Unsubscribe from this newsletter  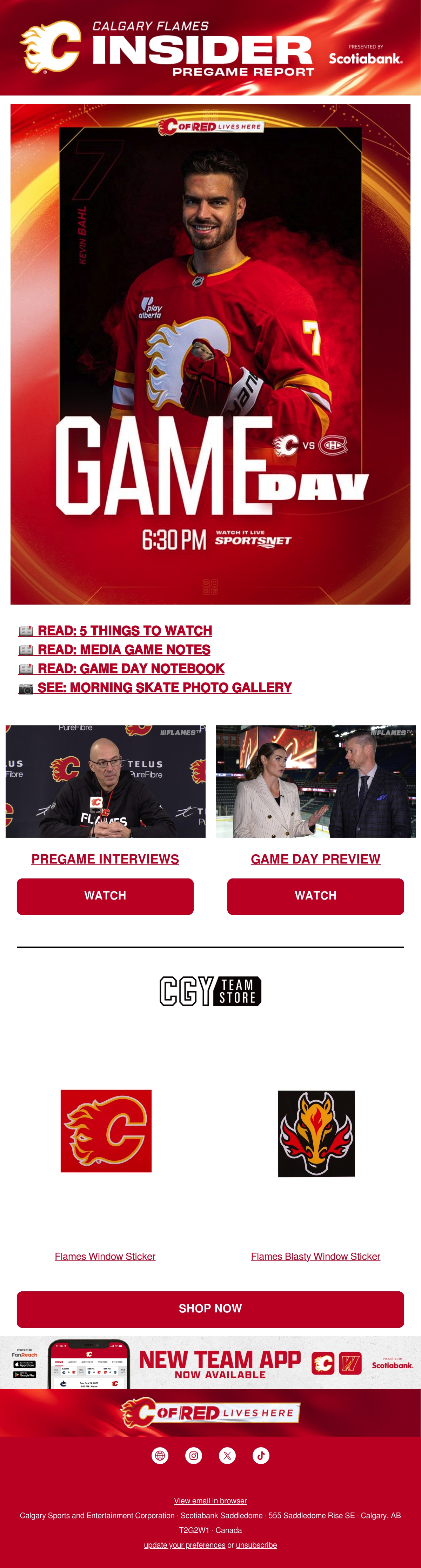coord(256,1545)
